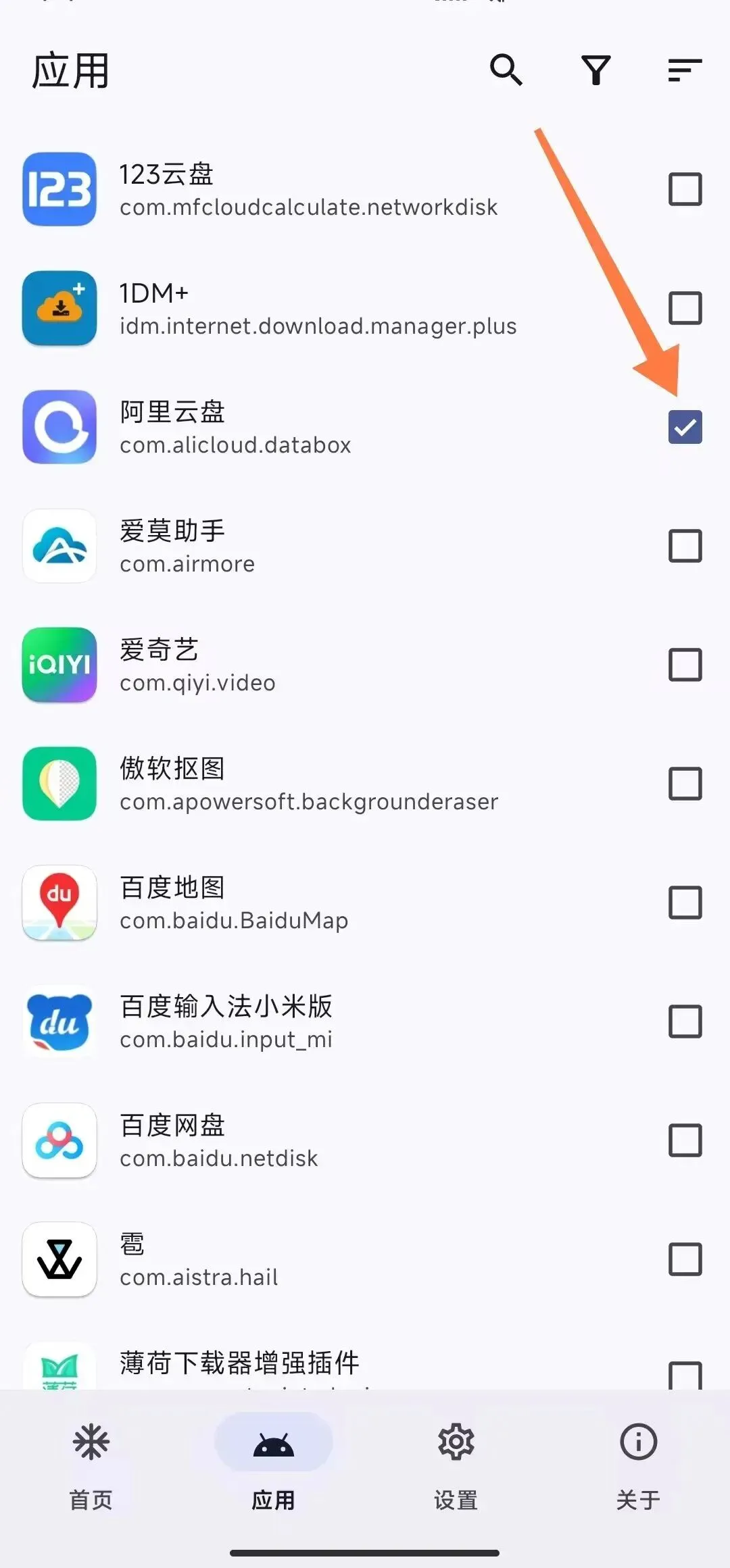Check the box for 123云盘

tap(685, 189)
